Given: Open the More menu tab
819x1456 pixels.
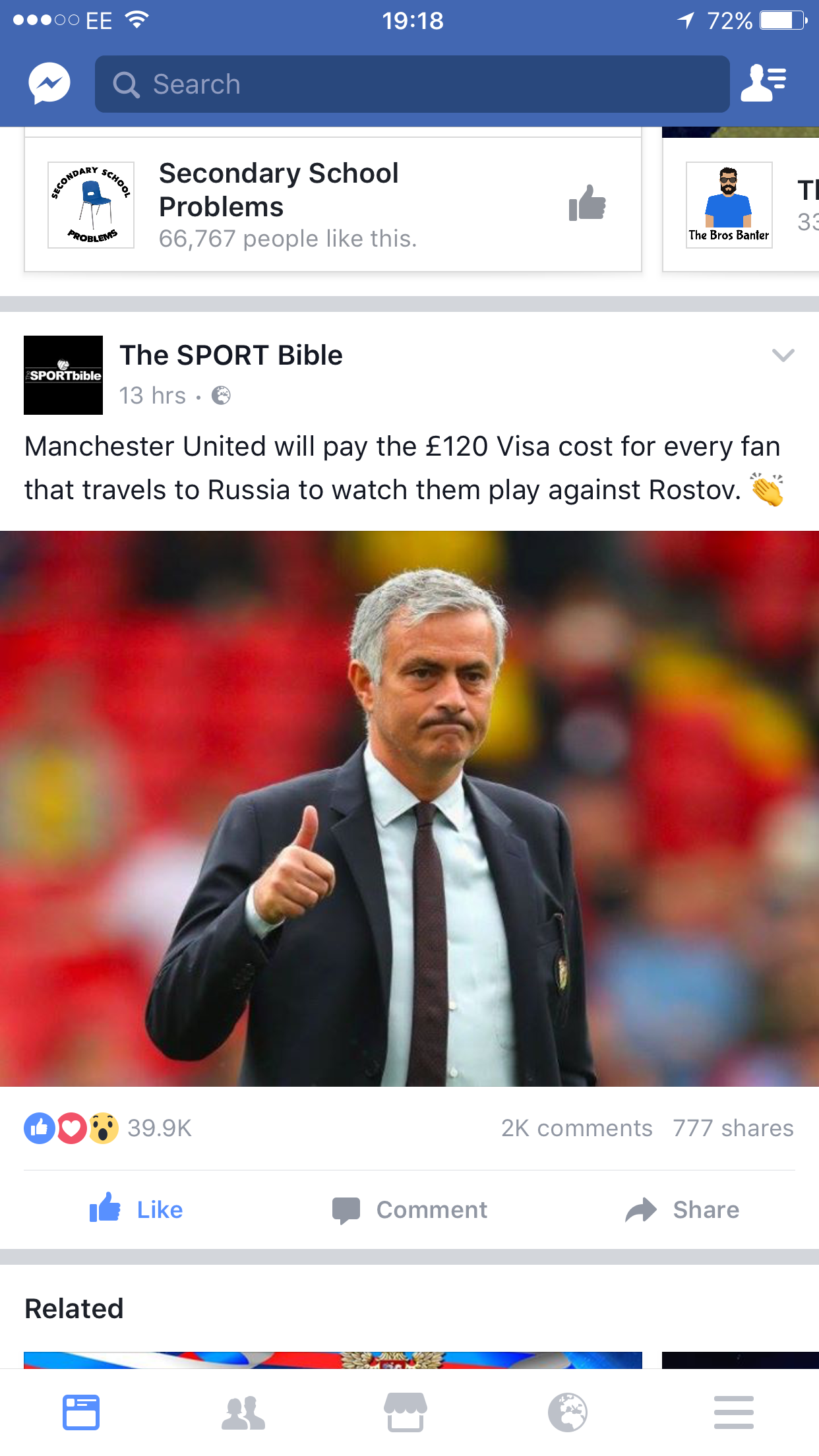Looking at the screenshot, I should click(733, 1412).
